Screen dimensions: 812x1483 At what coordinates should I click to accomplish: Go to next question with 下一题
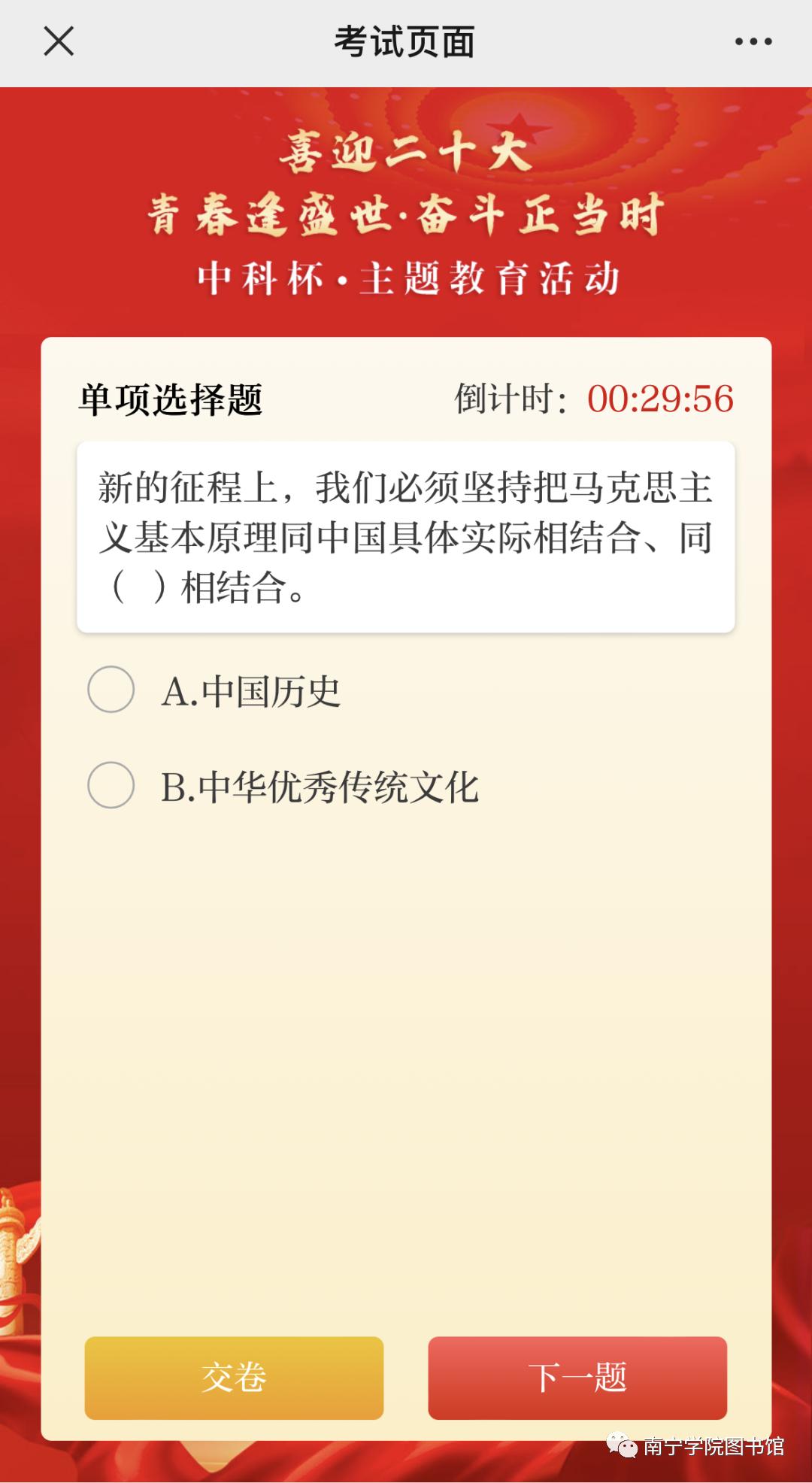pos(577,1378)
